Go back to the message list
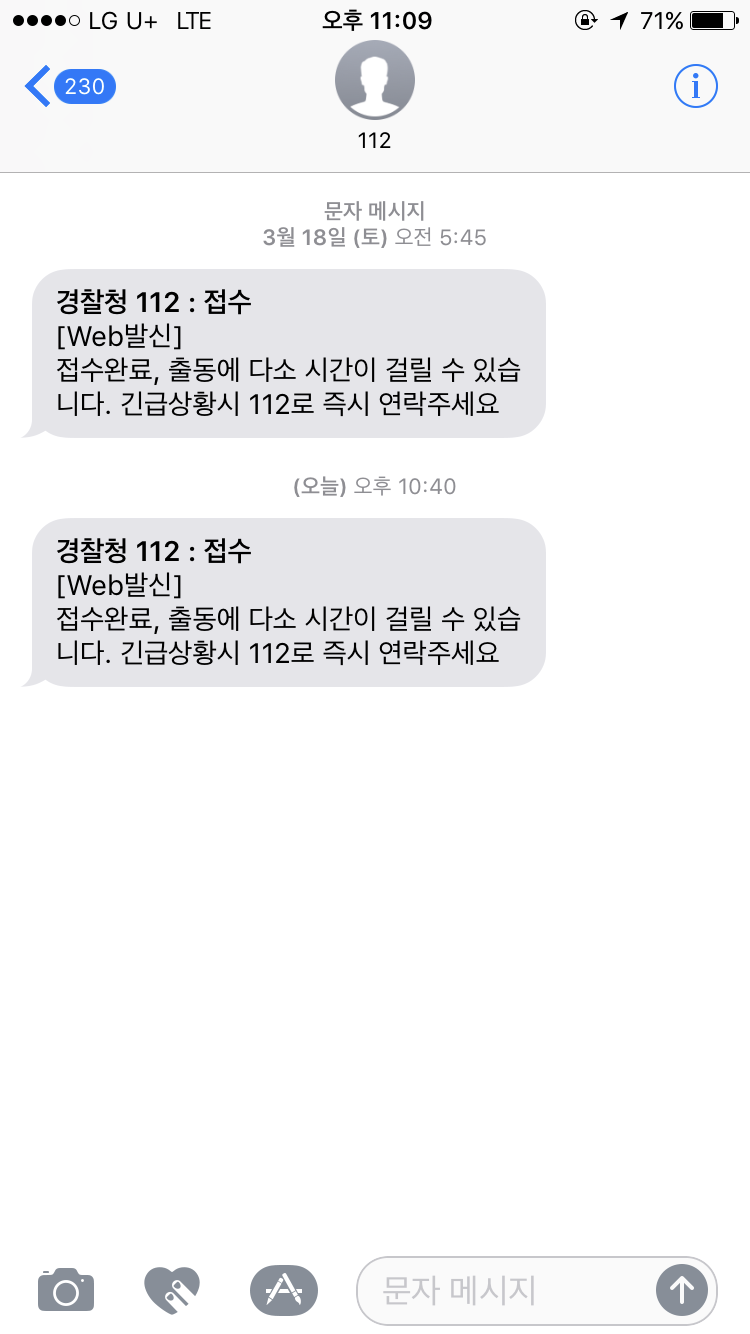Screen dimensions: 750x1334 tap(70, 87)
